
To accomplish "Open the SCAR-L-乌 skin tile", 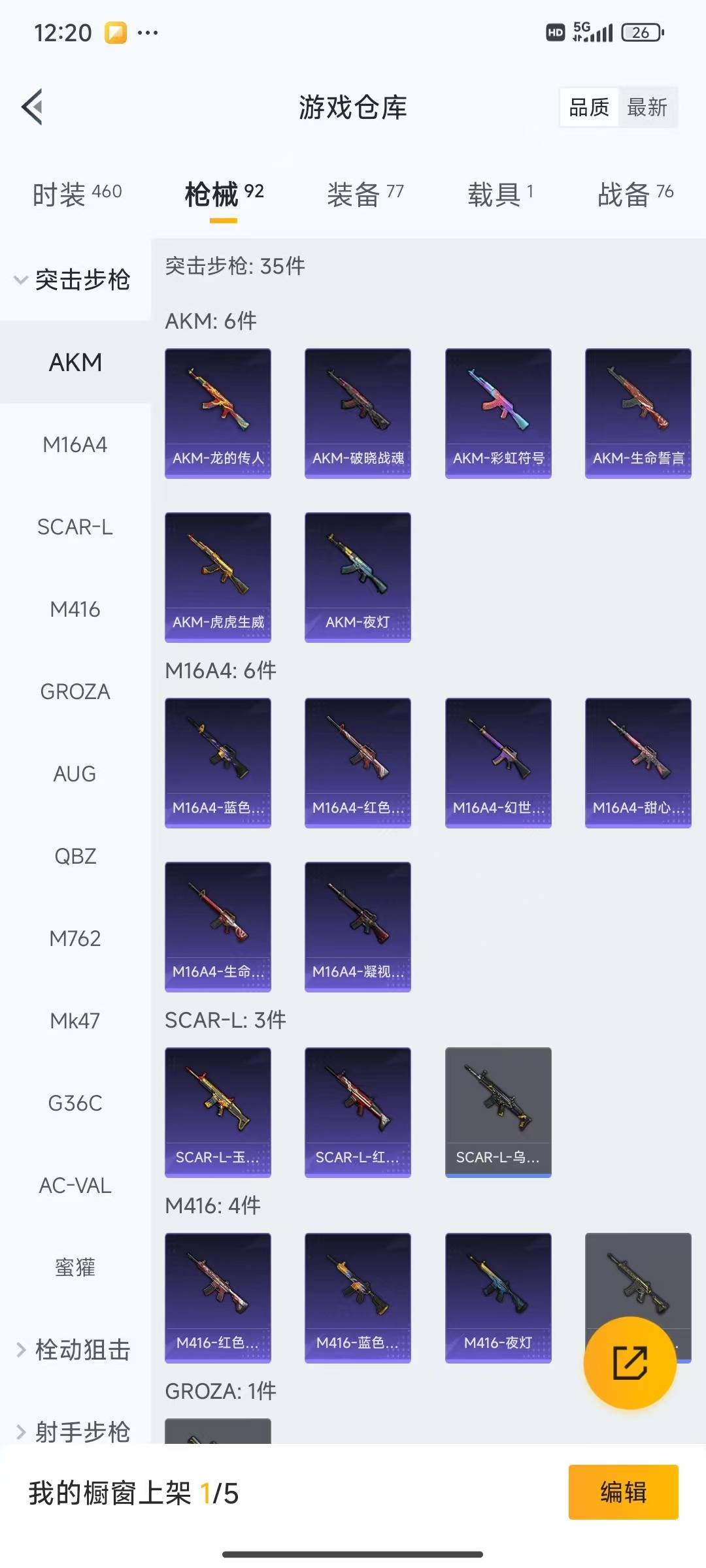I will 498,1112.
